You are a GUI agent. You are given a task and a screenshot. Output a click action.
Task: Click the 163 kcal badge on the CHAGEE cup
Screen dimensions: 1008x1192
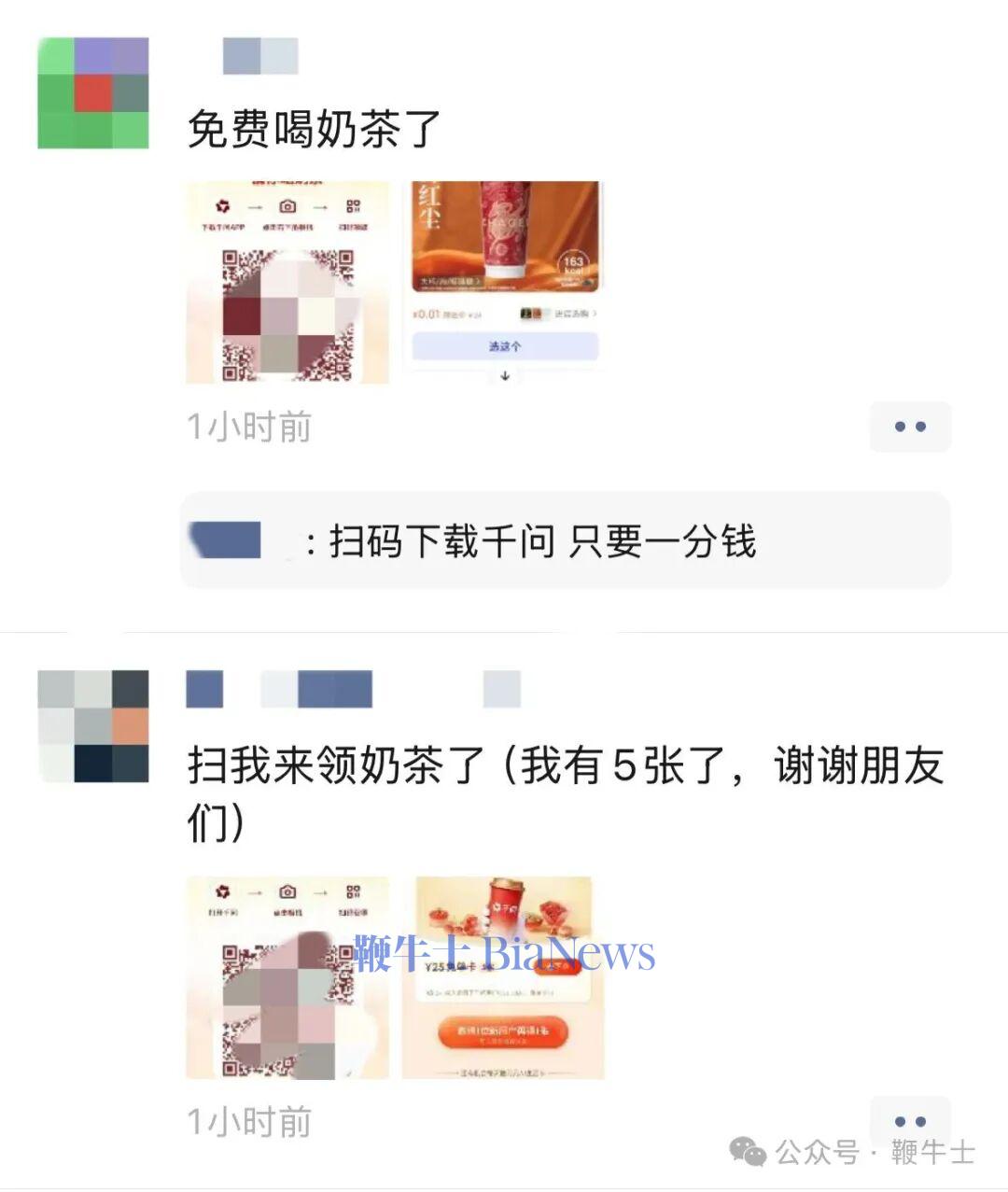pyautogui.click(x=571, y=264)
